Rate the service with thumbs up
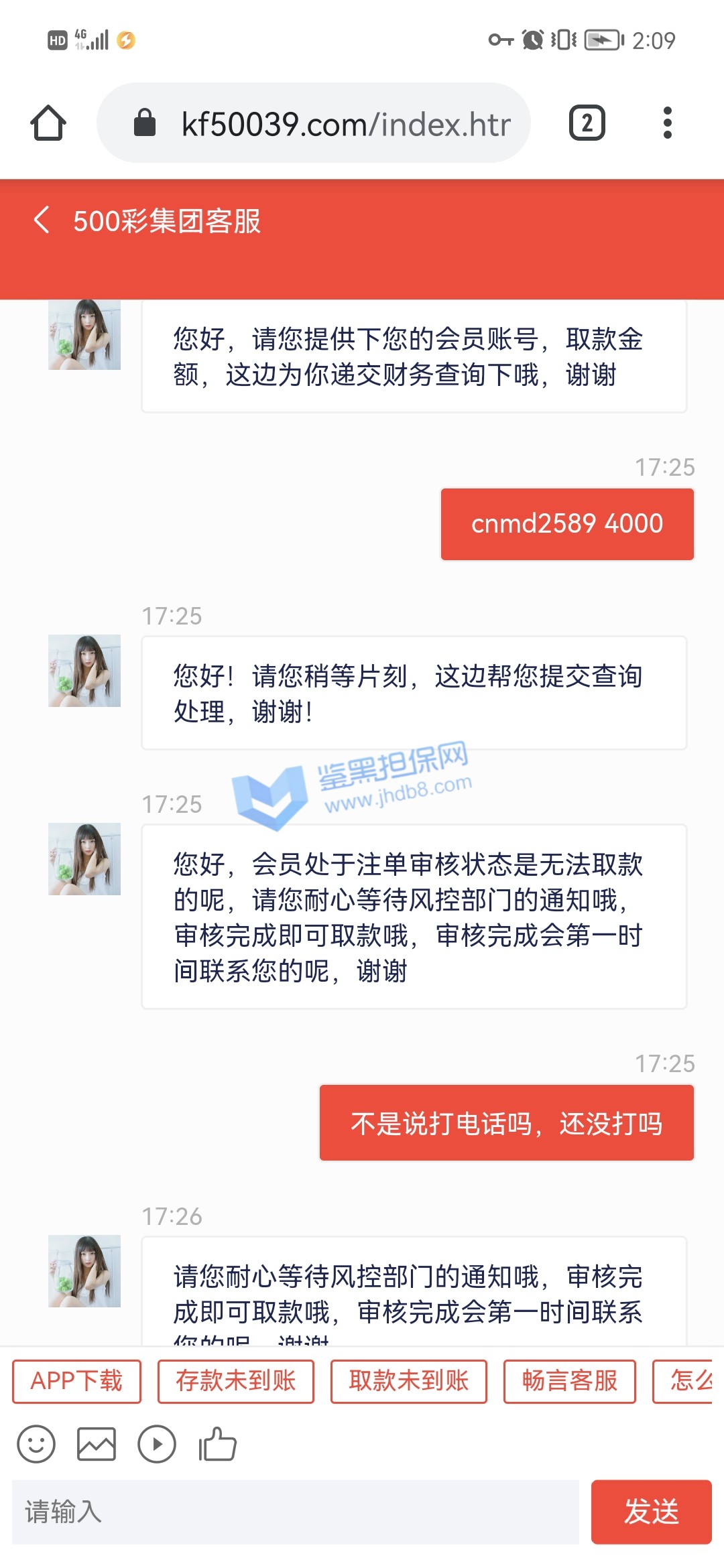This screenshot has width=724, height=1568. pyautogui.click(x=217, y=1444)
